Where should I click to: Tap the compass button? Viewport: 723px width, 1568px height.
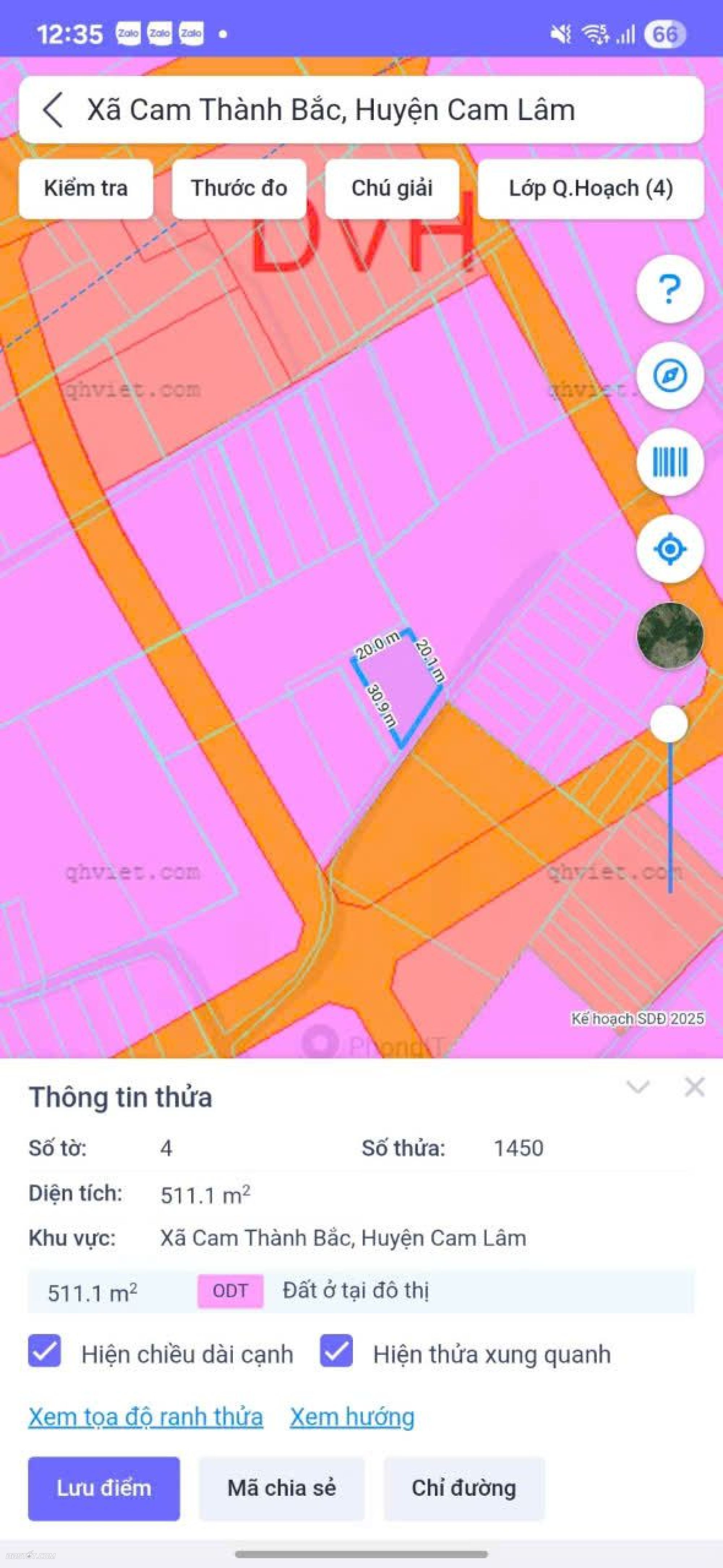point(669,375)
